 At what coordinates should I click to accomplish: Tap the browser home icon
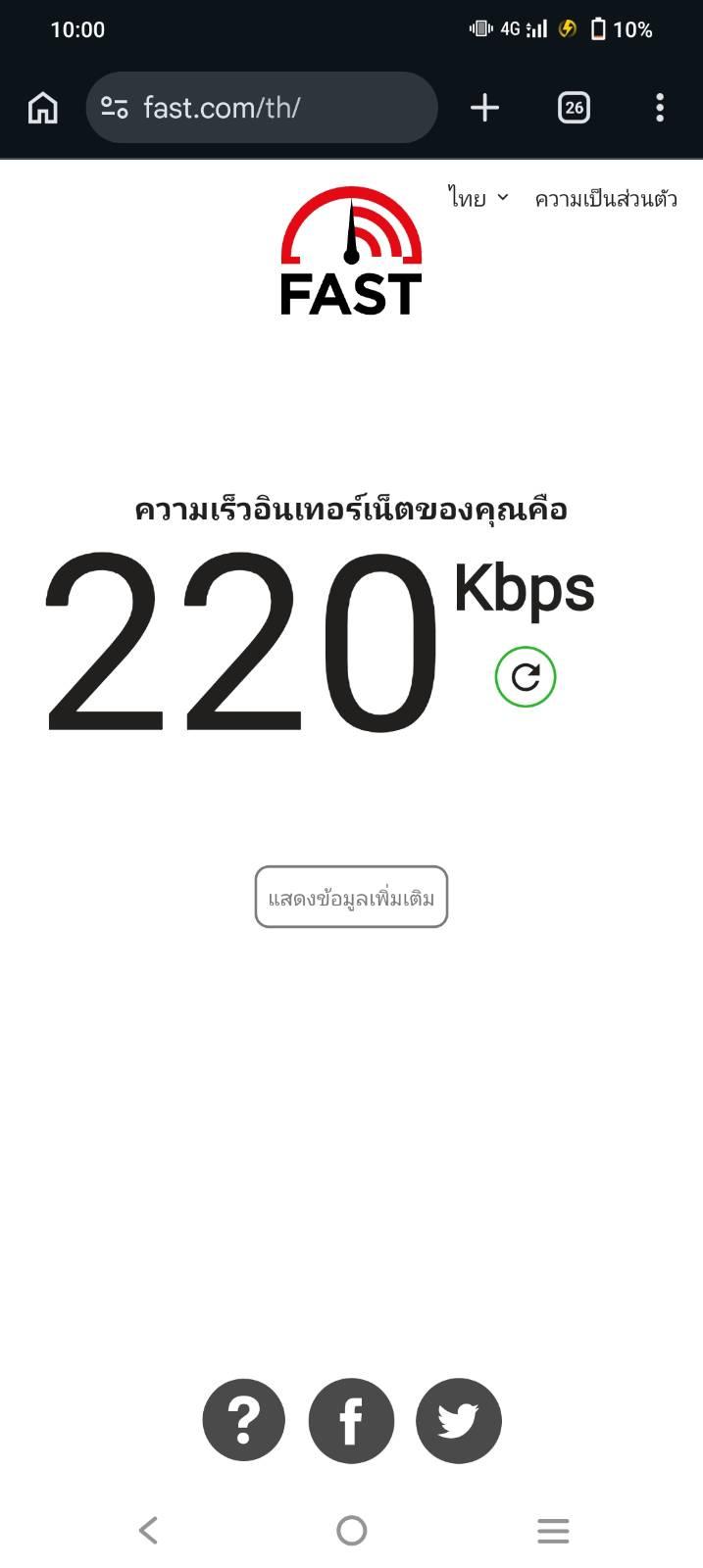click(x=42, y=108)
